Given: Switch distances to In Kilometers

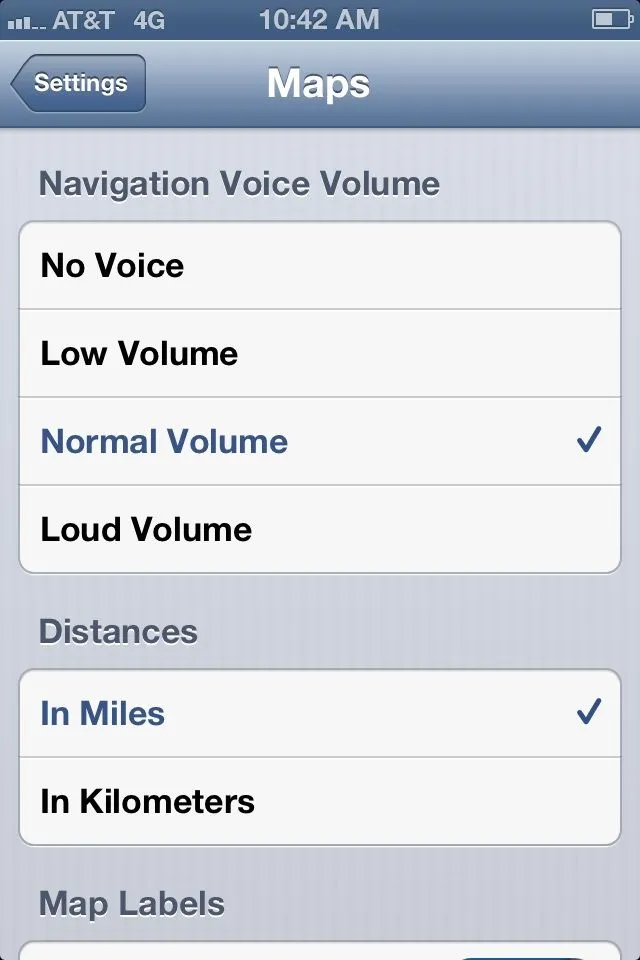Looking at the screenshot, I should coord(320,802).
